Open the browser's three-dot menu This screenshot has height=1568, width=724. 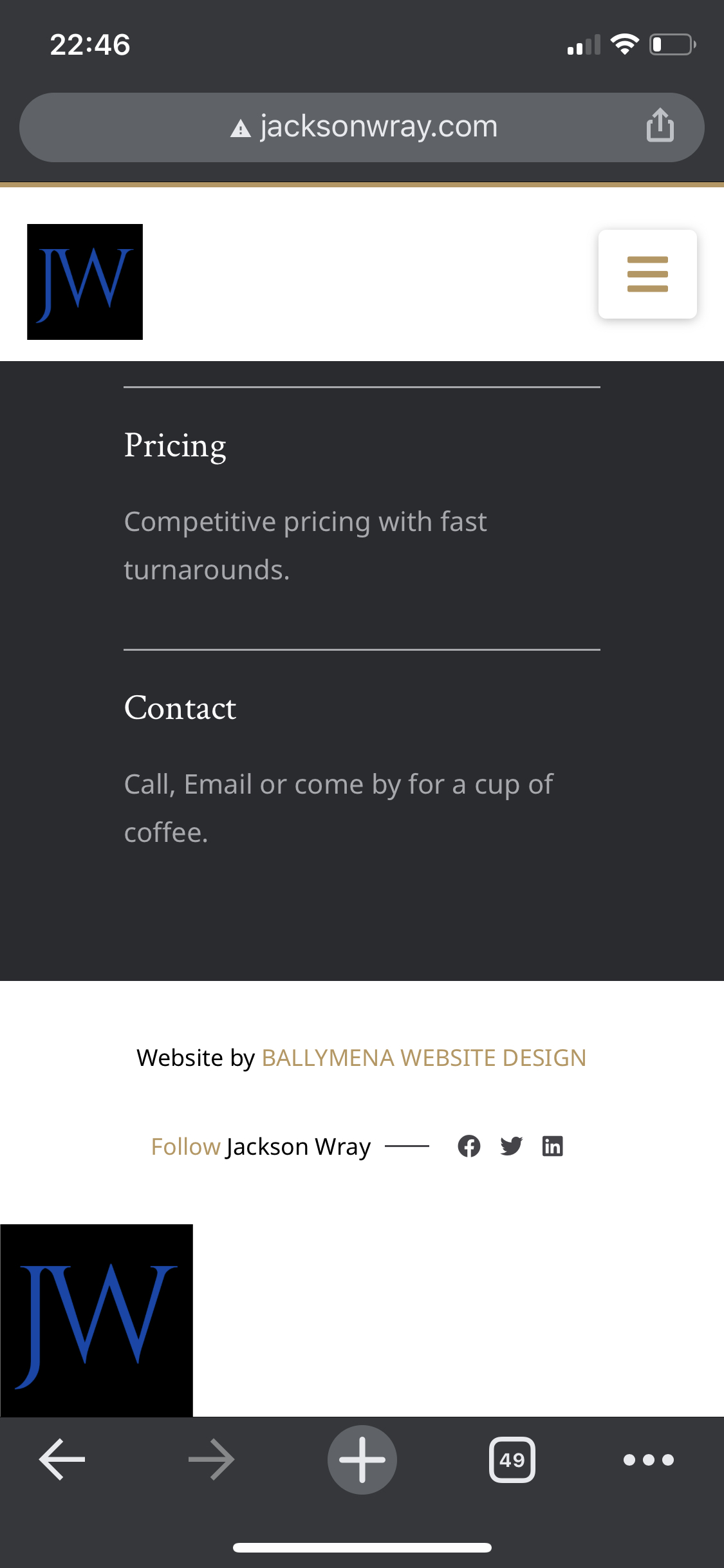click(649, 1460)
